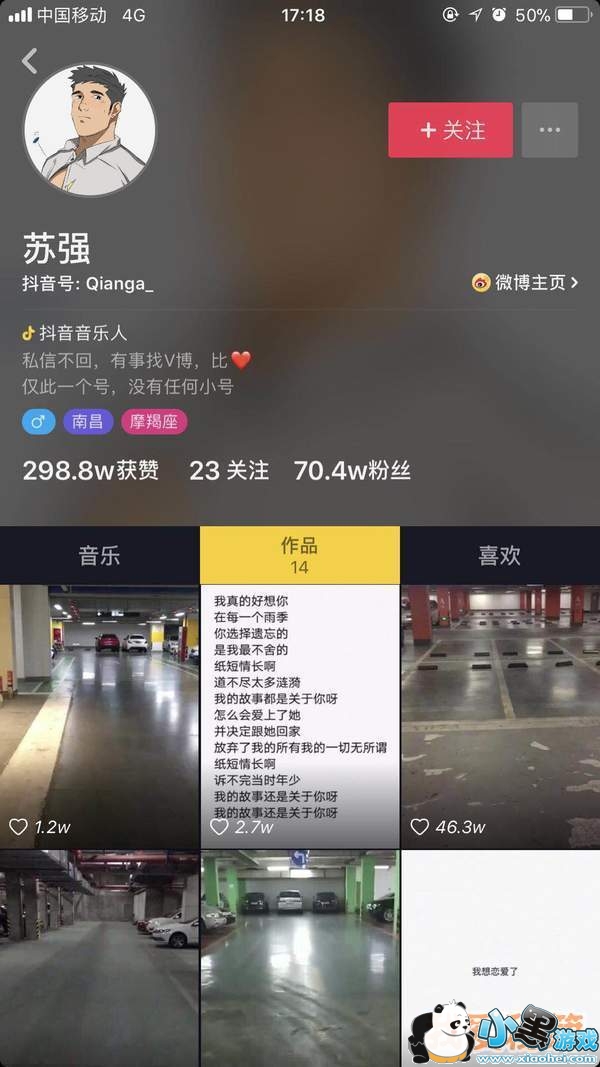The image size is (600, 1067).
Task: View the 23 关注 following list
Action: 229,470
